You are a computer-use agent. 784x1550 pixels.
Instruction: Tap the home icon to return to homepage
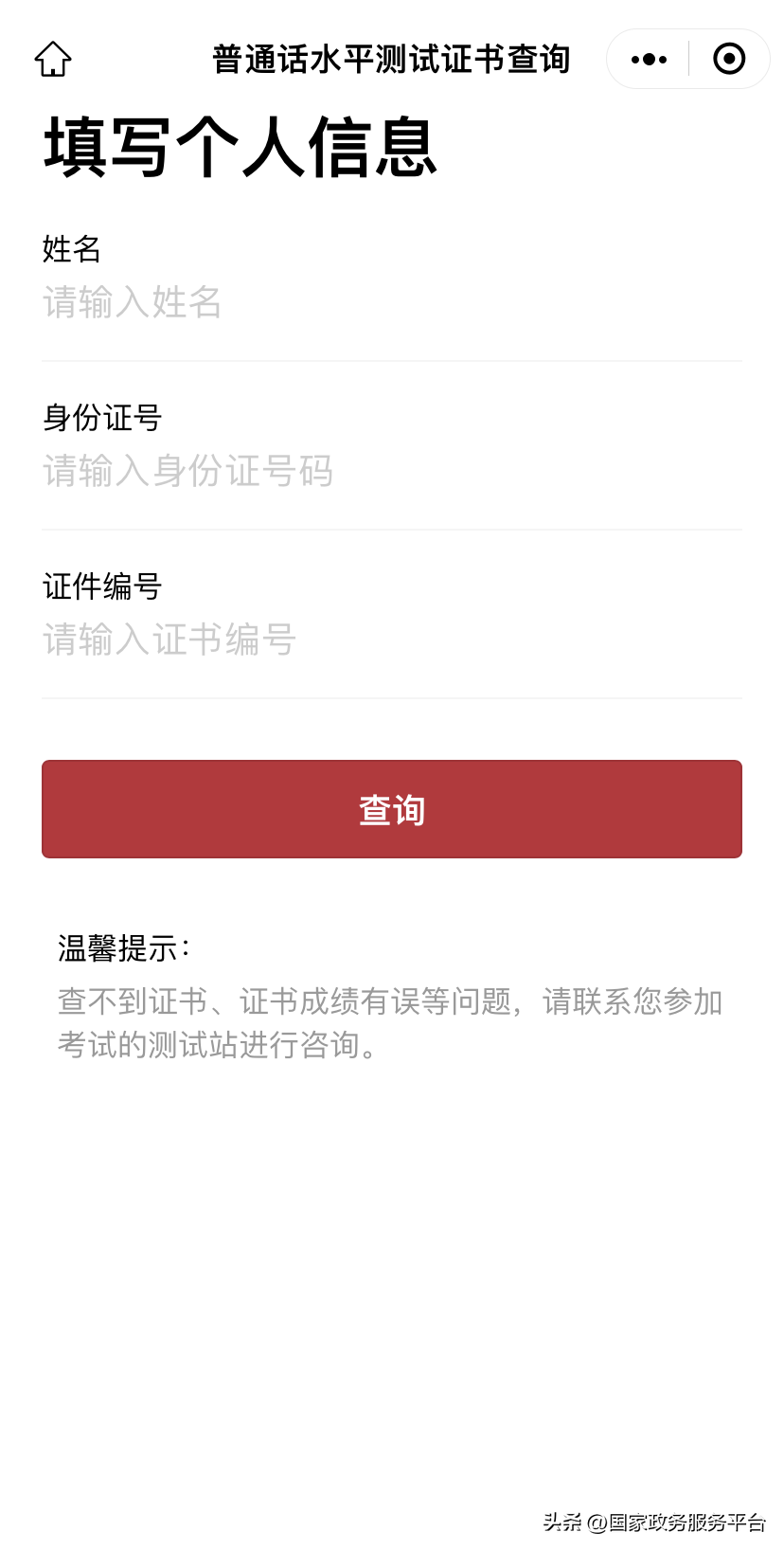(53, 58)
